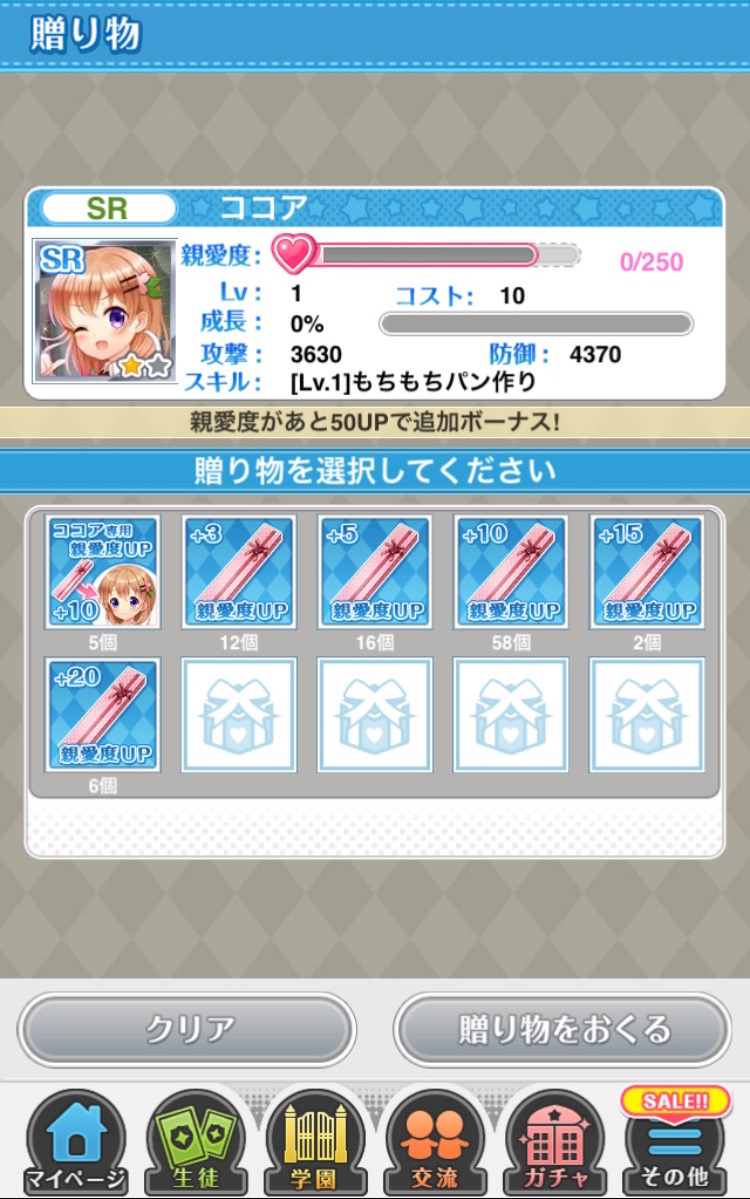Select the +3 親愛度UP gift
The width and height of the screenshot is (750, 1199).
point(238,572)
